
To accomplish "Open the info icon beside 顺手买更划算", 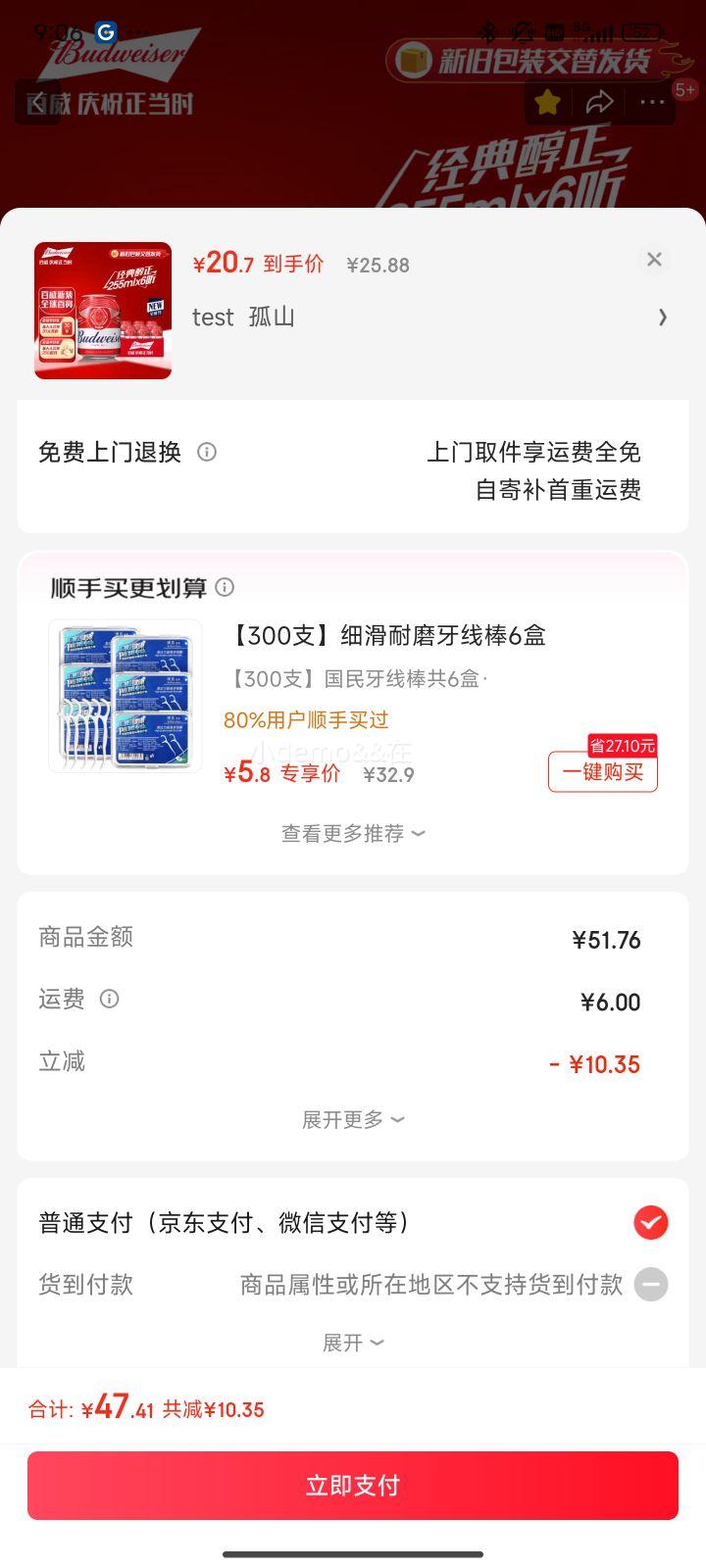I will (225, 587).
